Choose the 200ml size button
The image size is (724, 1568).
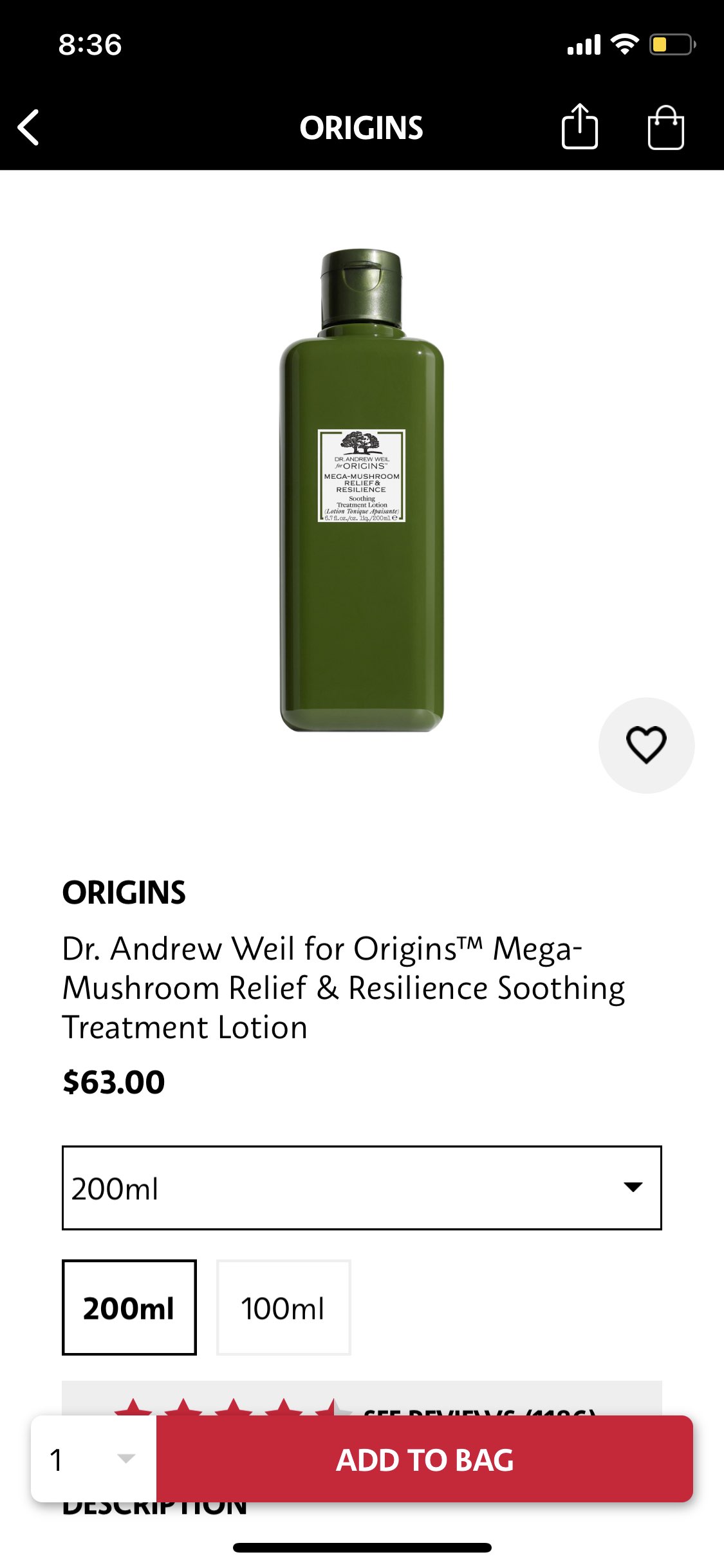coord(129,1307)
